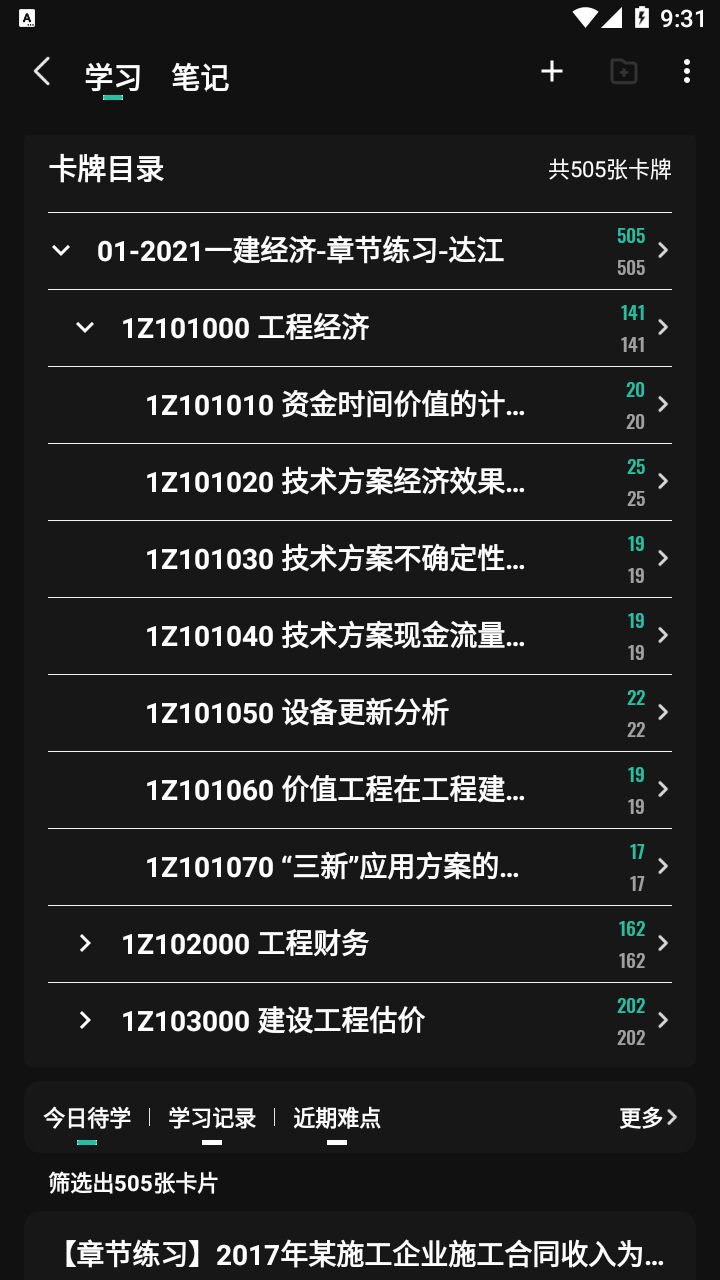
Task: Open the 【章节练习】2017年某施工企业 card
Action: [x=360, y=1253]
